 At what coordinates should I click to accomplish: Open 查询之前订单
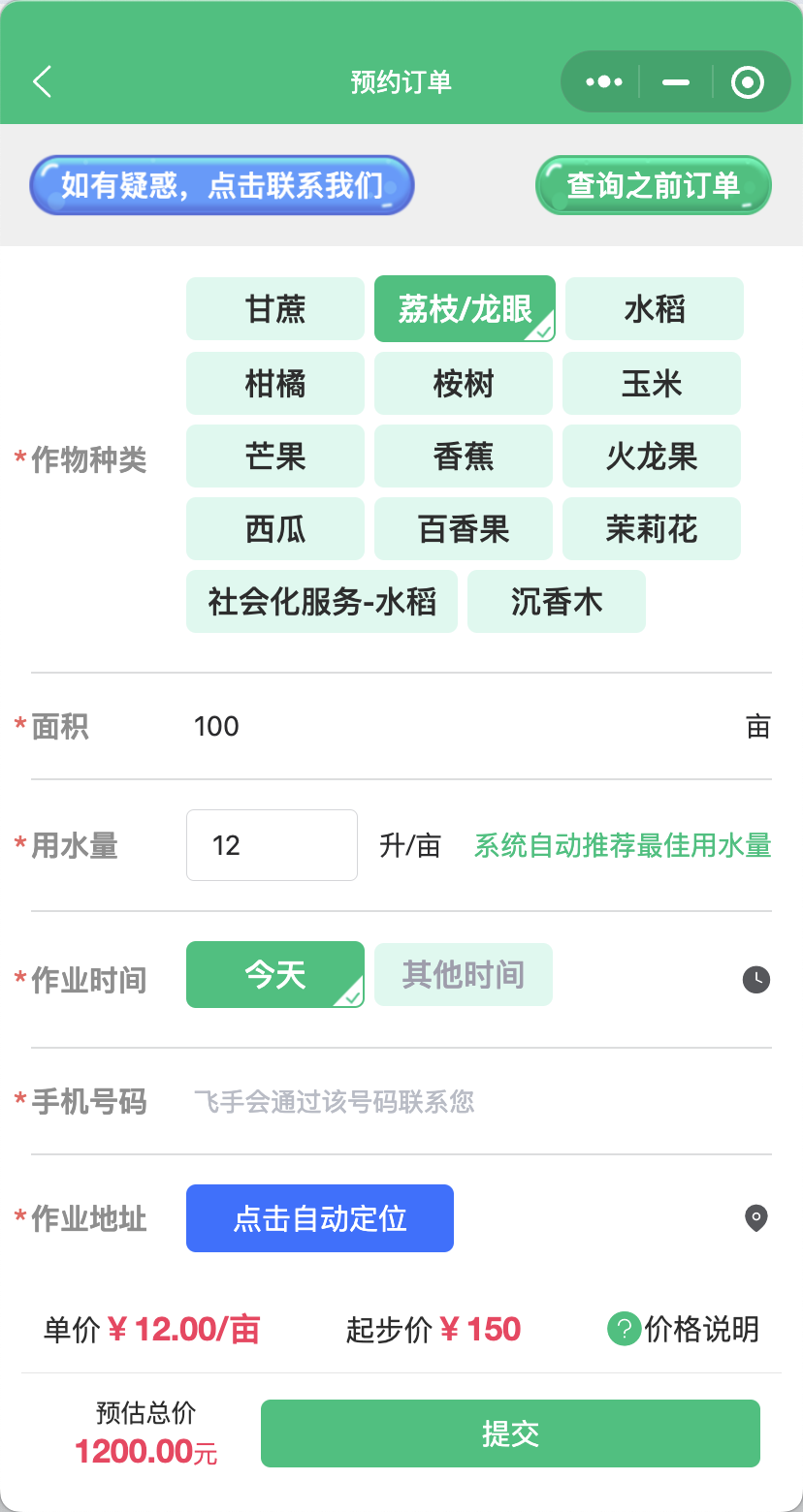pyautogui.click(x=653, y=183)
